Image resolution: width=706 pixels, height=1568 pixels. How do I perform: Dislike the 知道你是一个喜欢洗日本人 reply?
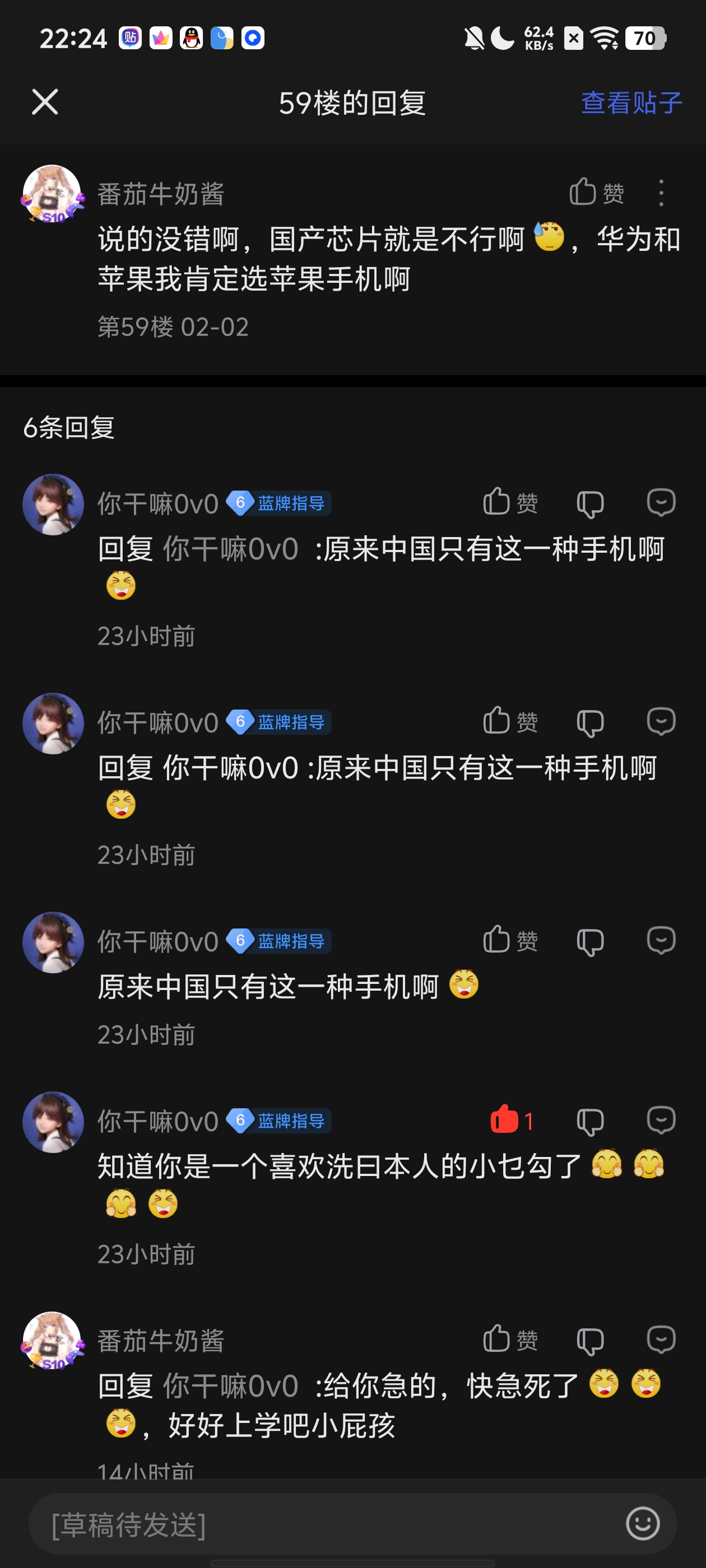point(589,1121)
